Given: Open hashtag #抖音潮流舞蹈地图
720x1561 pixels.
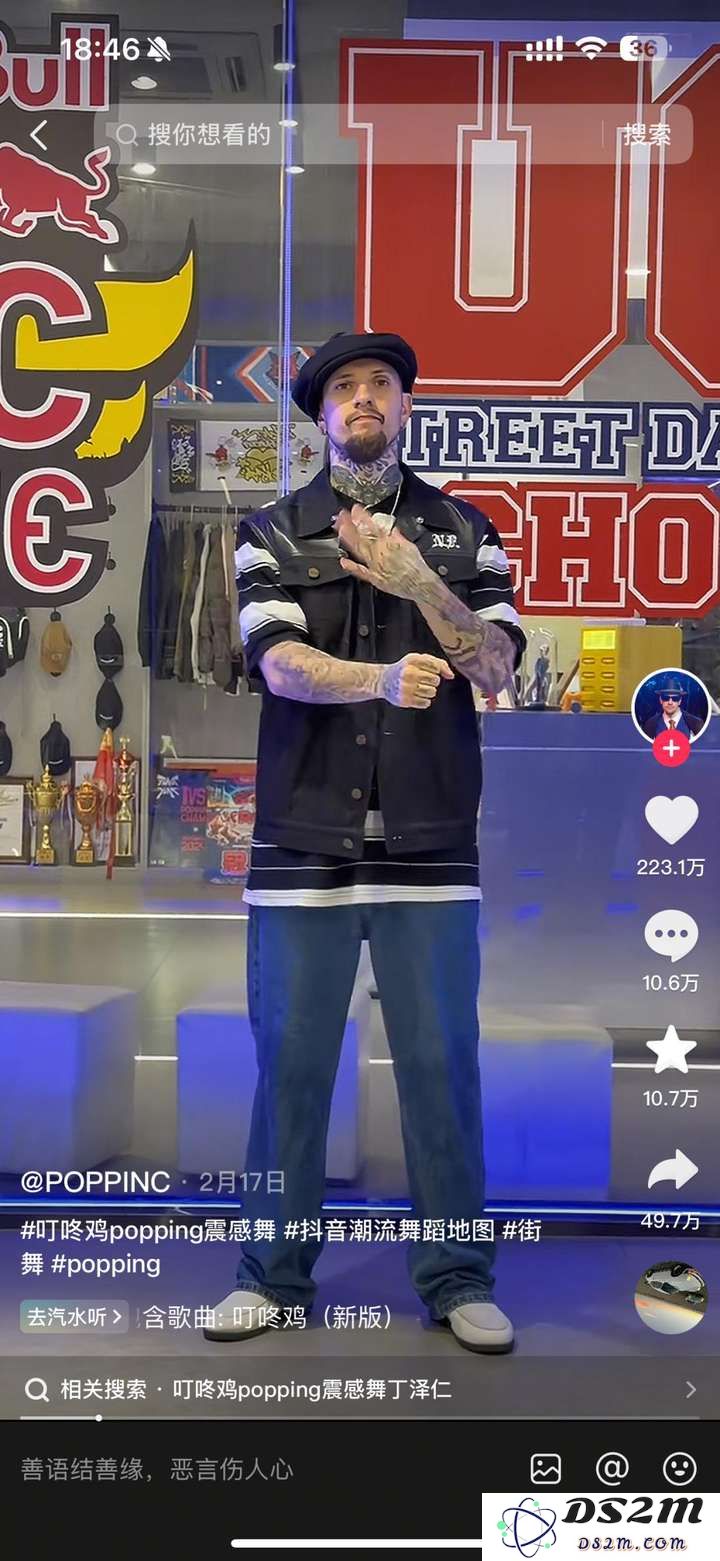Looking at the screenshot, I should (x=390, y=1231).
